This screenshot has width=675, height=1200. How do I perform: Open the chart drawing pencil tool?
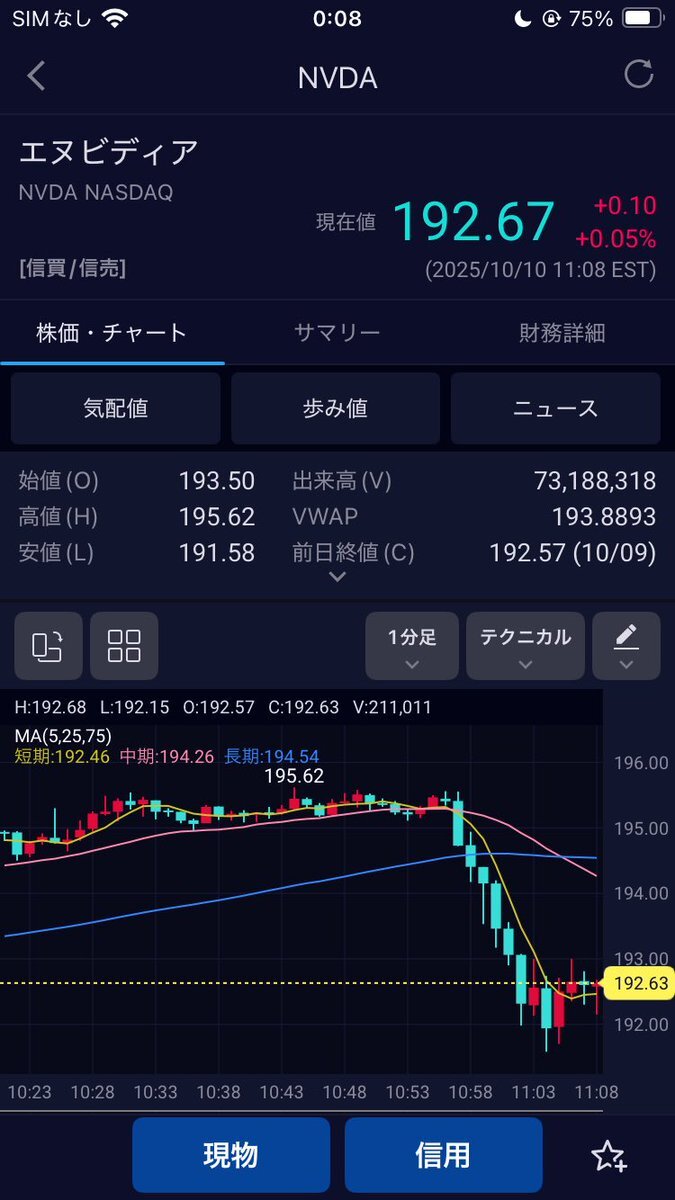[x=626, y=646]
